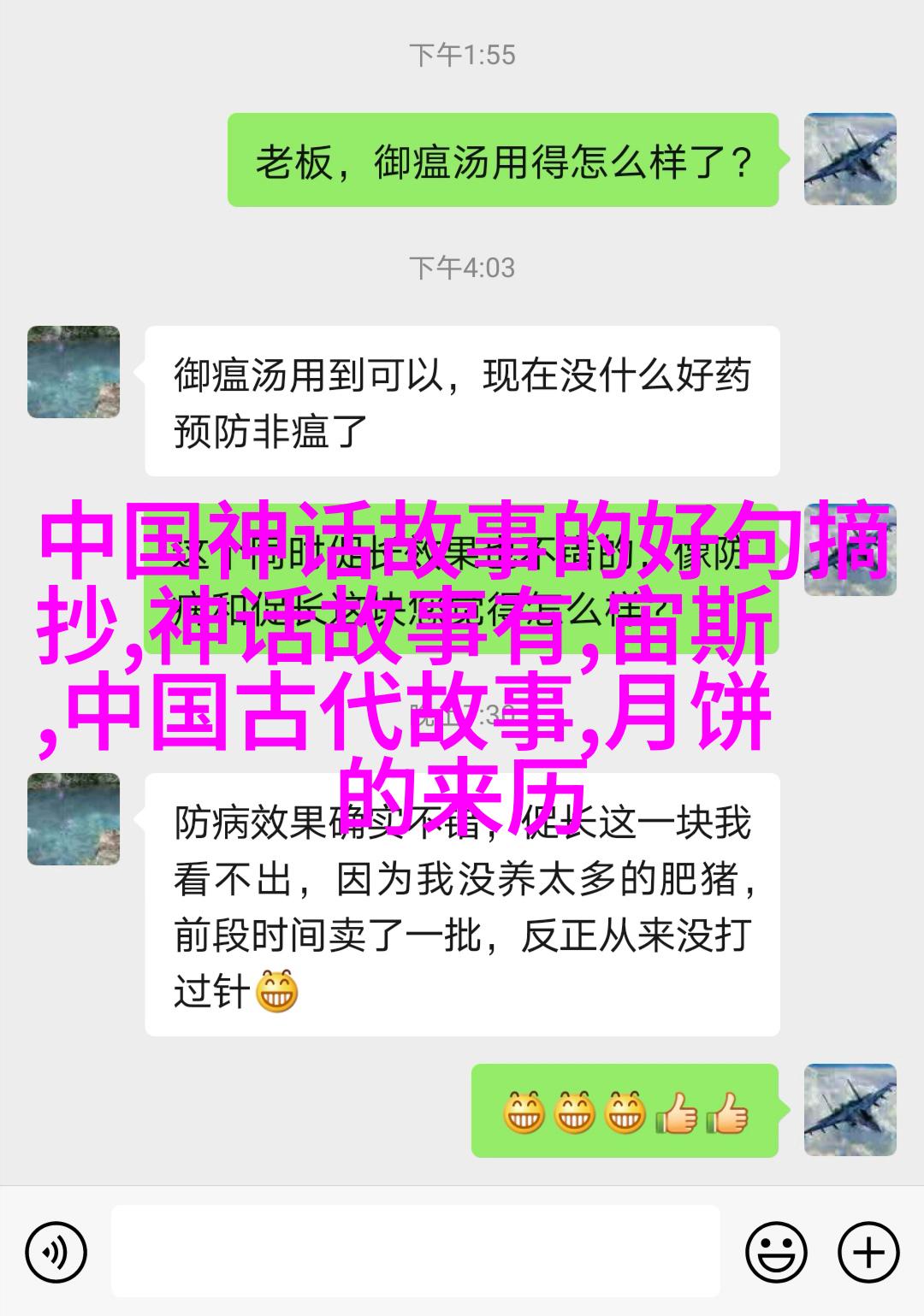Image resolution: width=924 pixels, height=1316 pixels.
Task: Open contact avatar beside 防病效果 message
Action: tap(74, 819)
